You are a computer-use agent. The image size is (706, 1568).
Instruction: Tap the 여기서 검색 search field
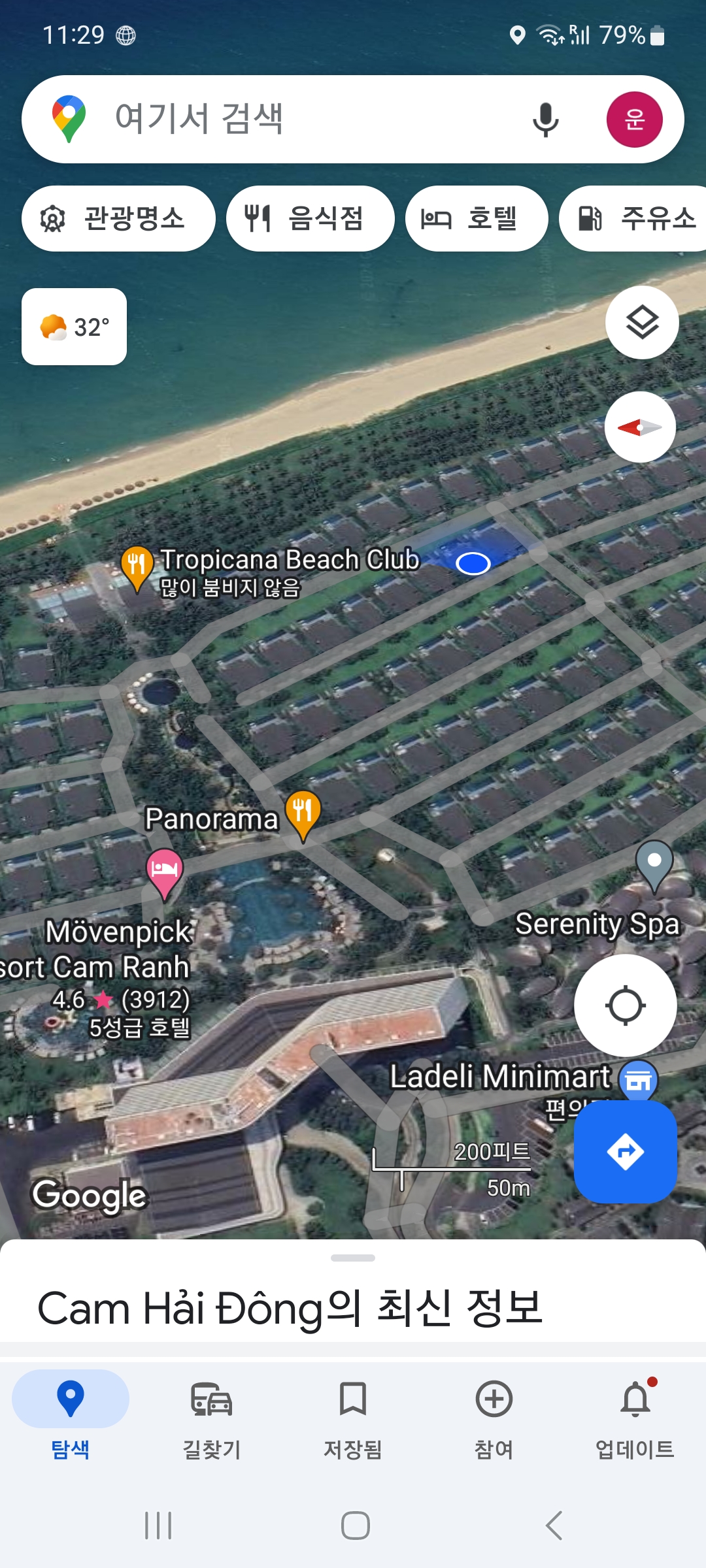(294, 119)
